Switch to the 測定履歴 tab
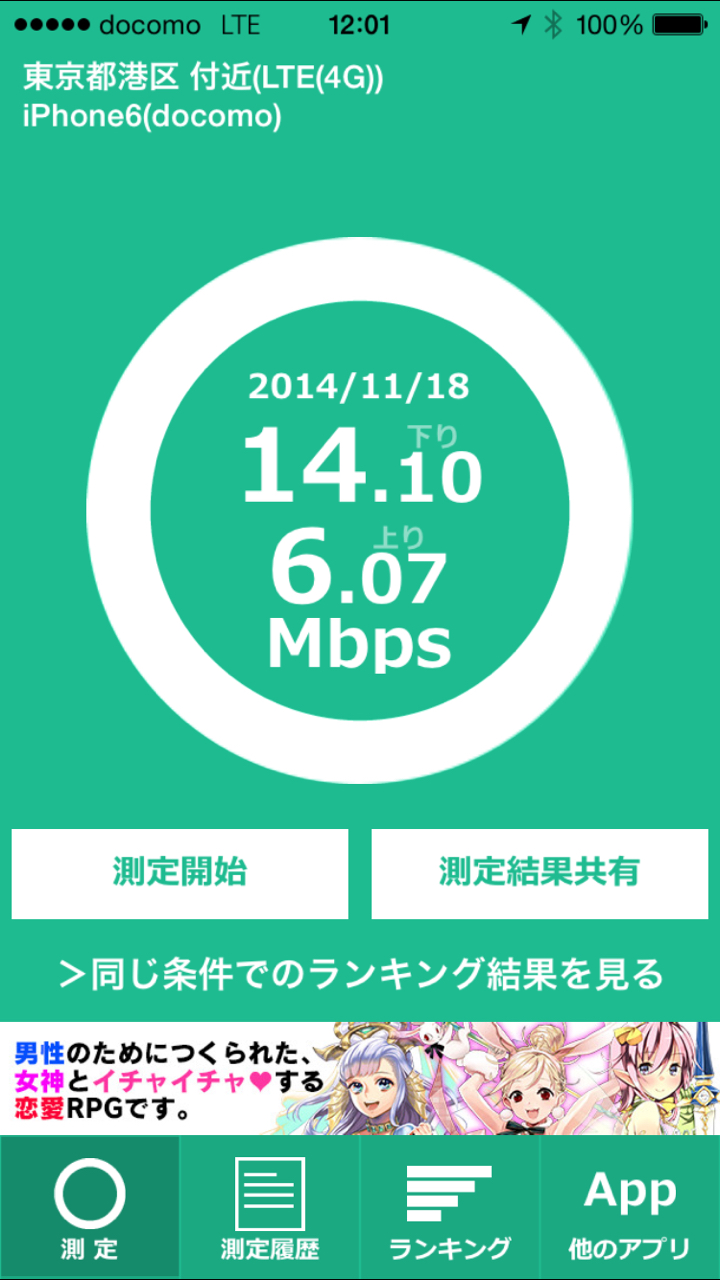The image size is (720, 1280). point(270,1207)
